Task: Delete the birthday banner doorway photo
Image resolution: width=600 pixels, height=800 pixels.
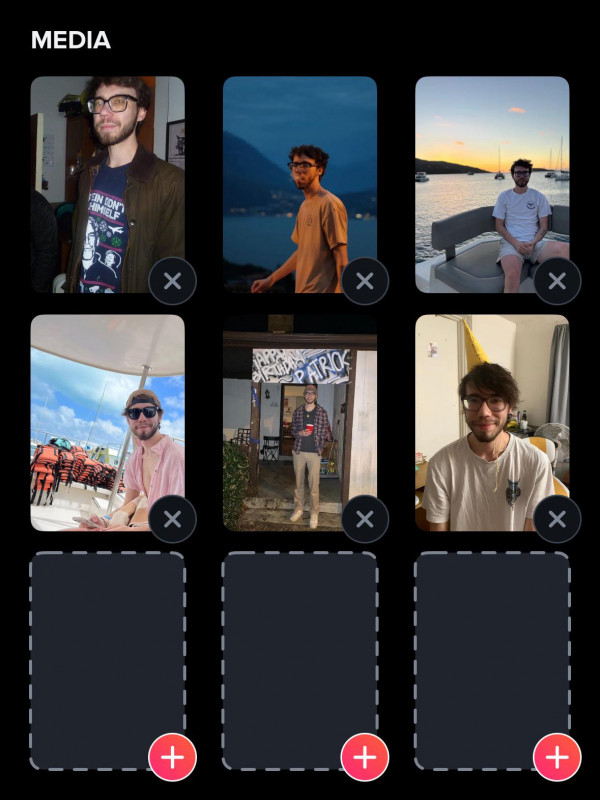Action: pyautogui.click(x=365, y=519)
